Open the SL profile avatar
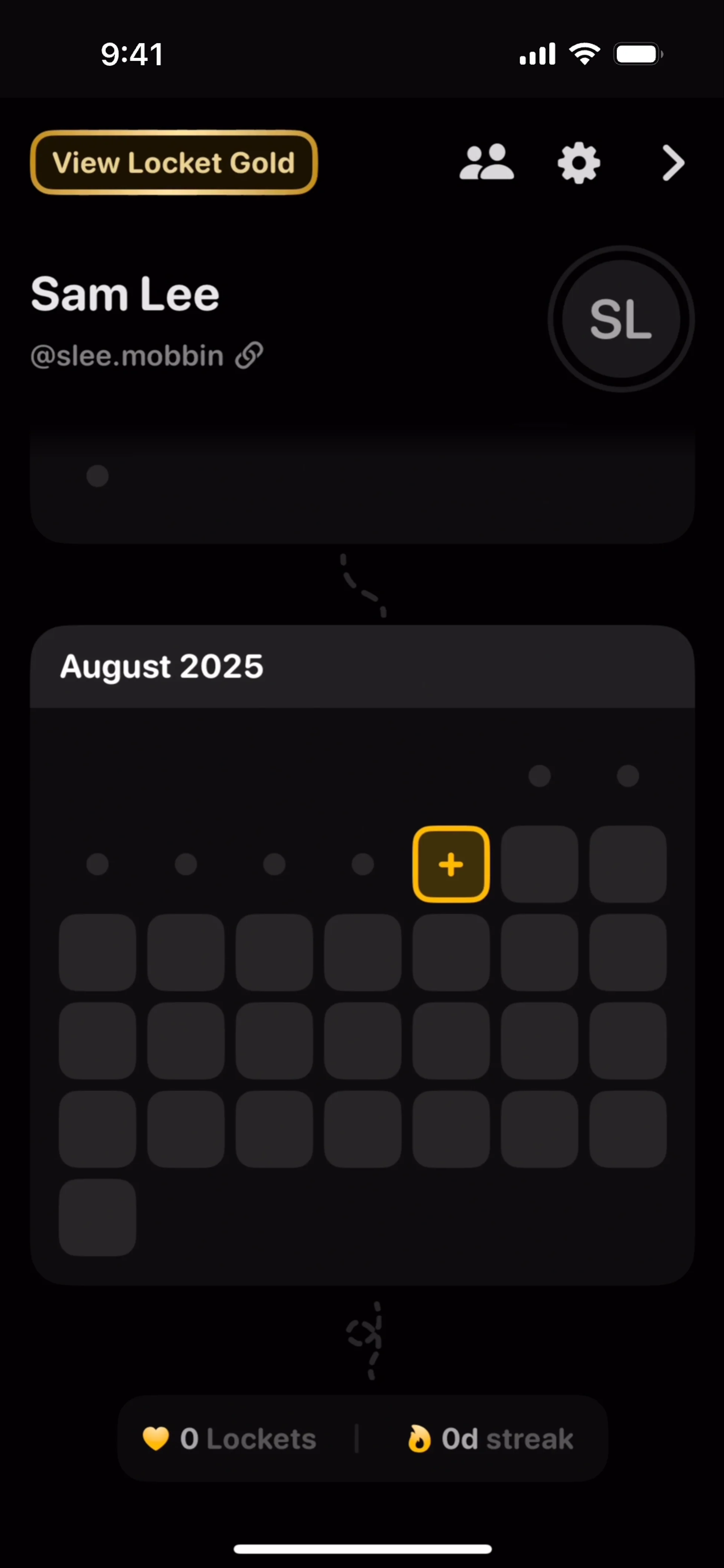 point(620,319)
